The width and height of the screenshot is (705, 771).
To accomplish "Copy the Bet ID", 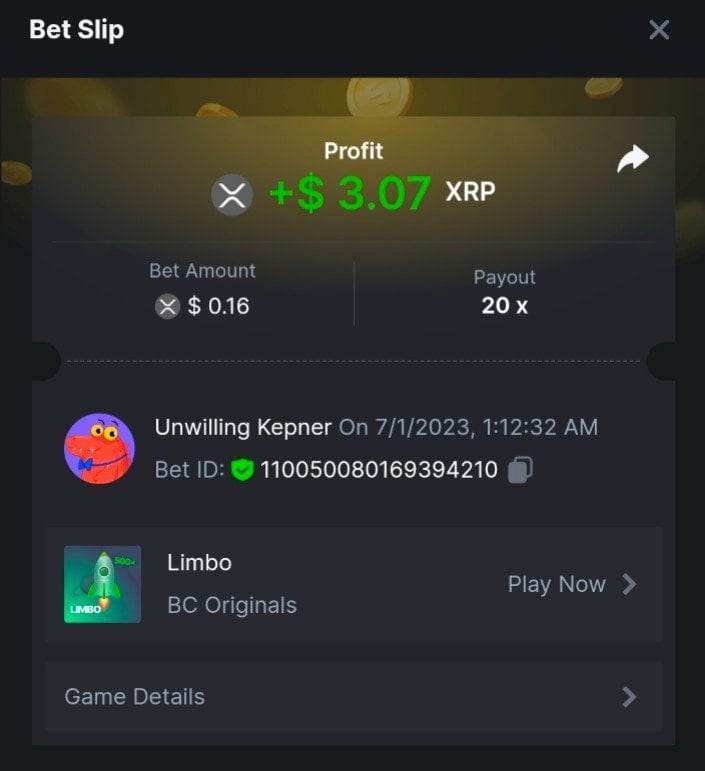I will coord(519,470).
